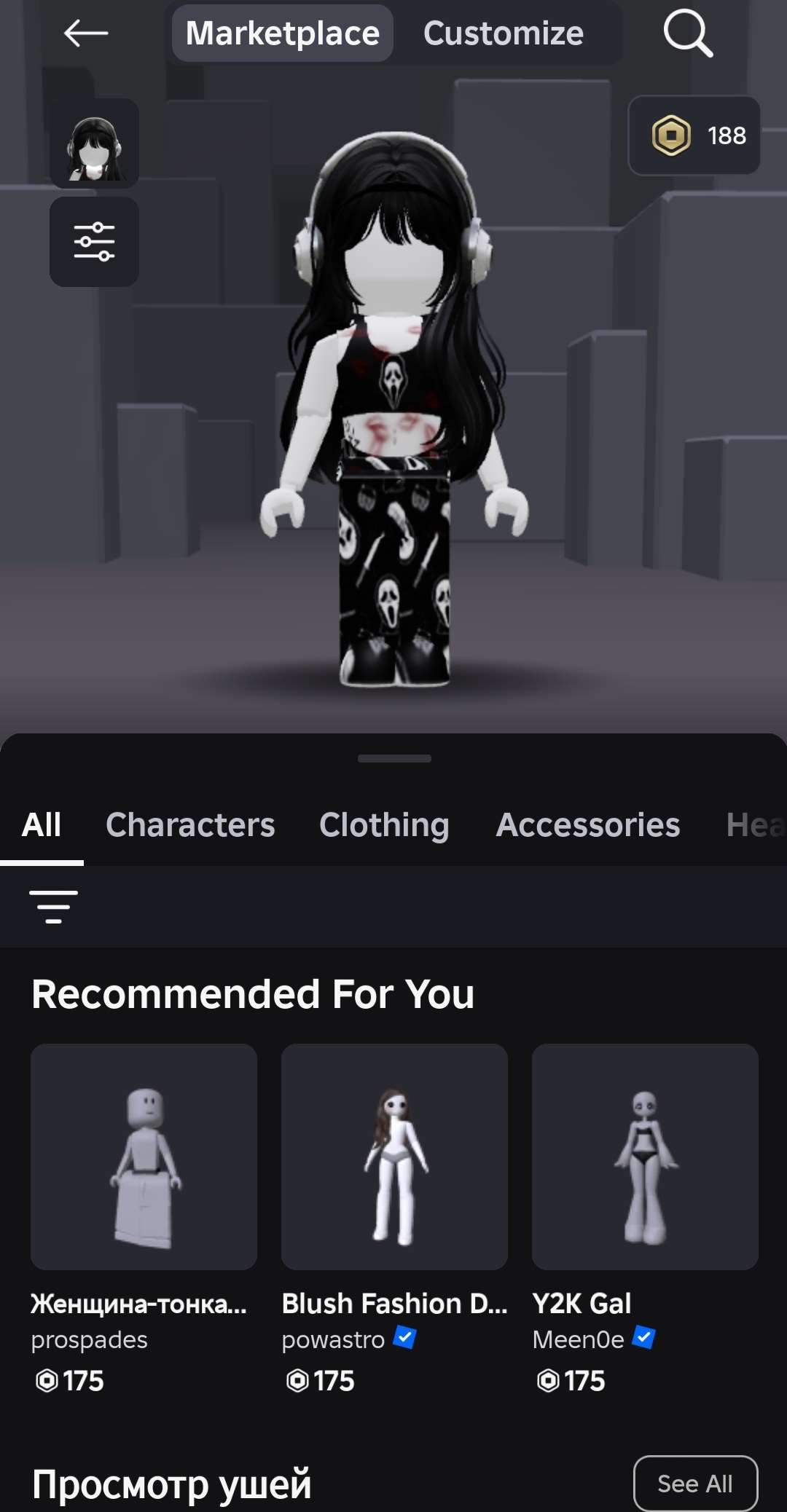Select the Marketplace tab

pos(283,34)
